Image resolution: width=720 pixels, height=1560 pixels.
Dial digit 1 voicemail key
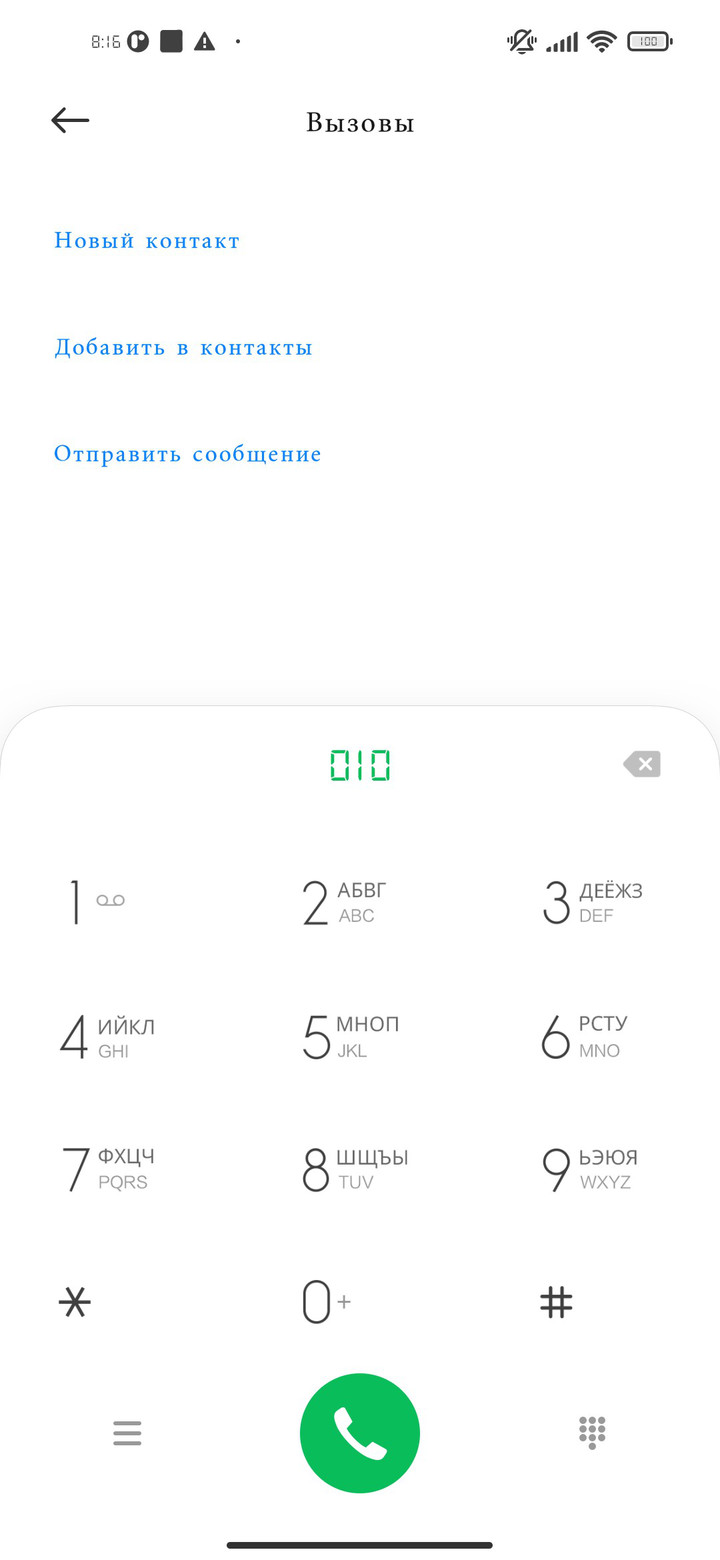[x=96, y=902]
